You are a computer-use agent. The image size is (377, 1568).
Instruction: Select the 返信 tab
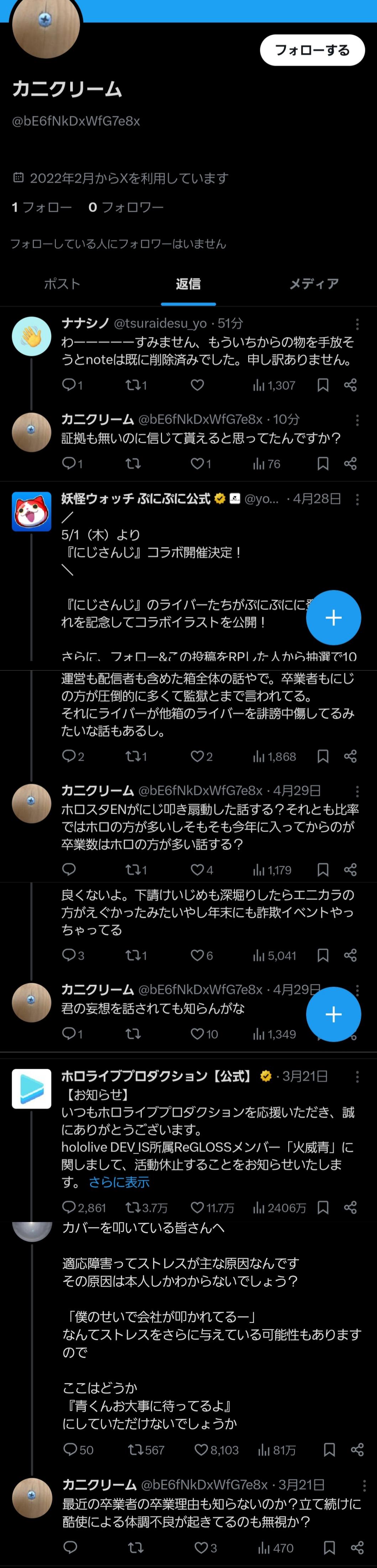point(188,284)
